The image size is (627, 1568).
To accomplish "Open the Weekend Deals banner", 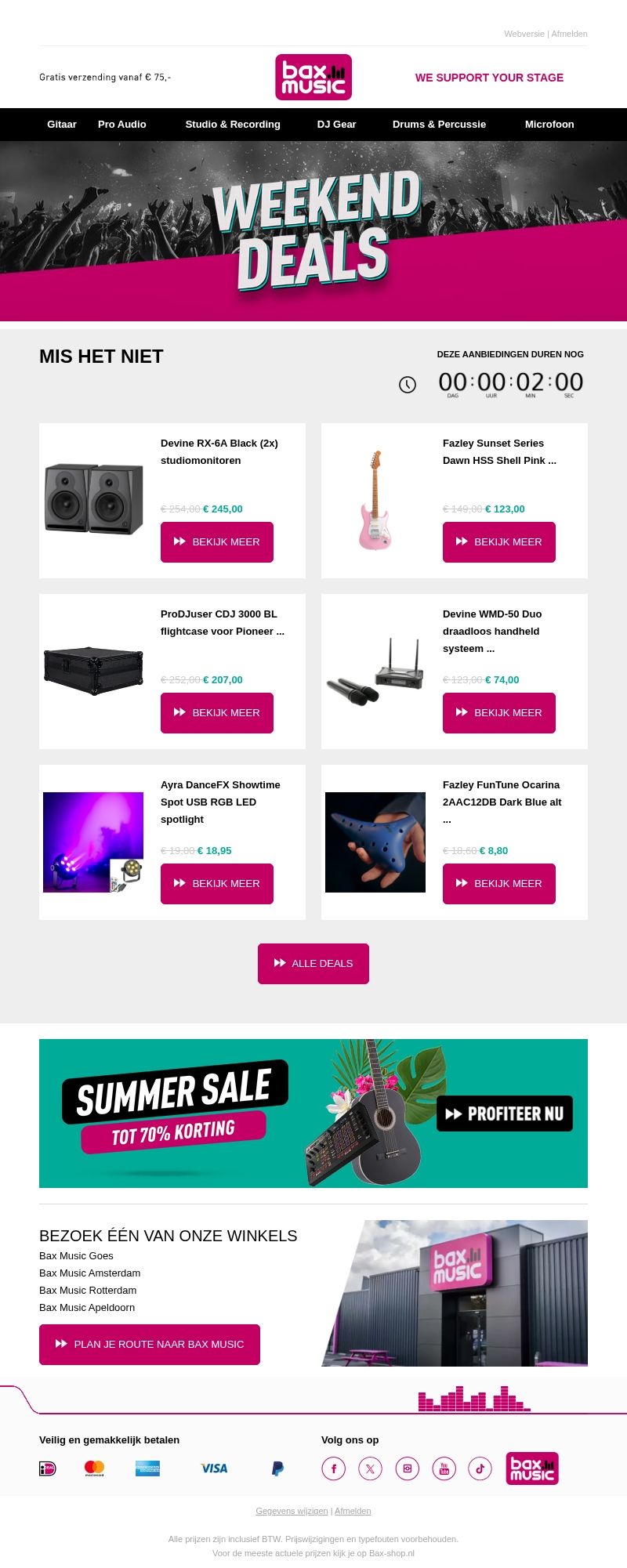I will pos(313,231).
